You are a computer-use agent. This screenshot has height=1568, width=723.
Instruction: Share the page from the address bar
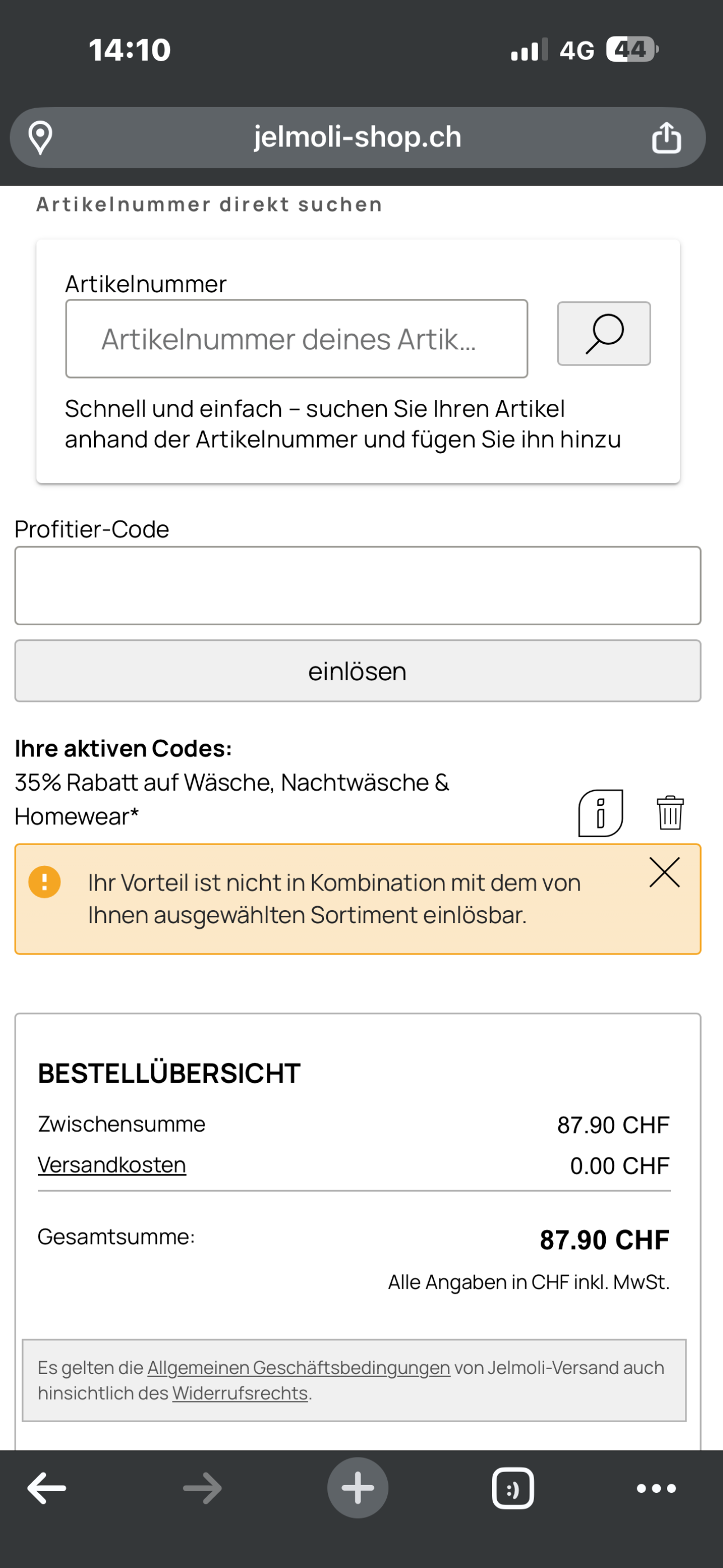click(666, 137)
